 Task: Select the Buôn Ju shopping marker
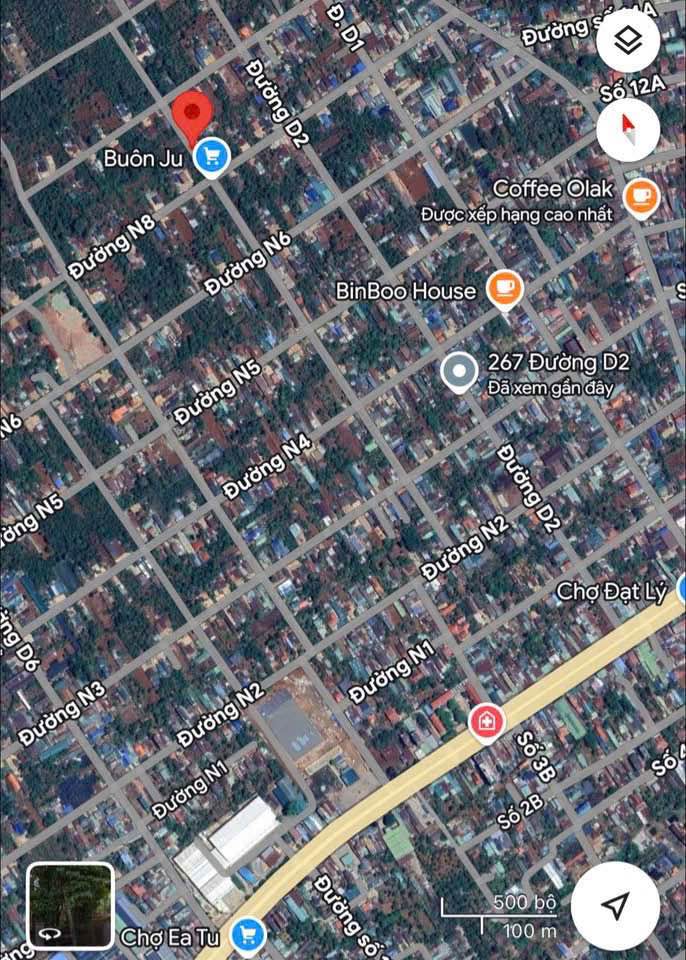coord(211,157)
